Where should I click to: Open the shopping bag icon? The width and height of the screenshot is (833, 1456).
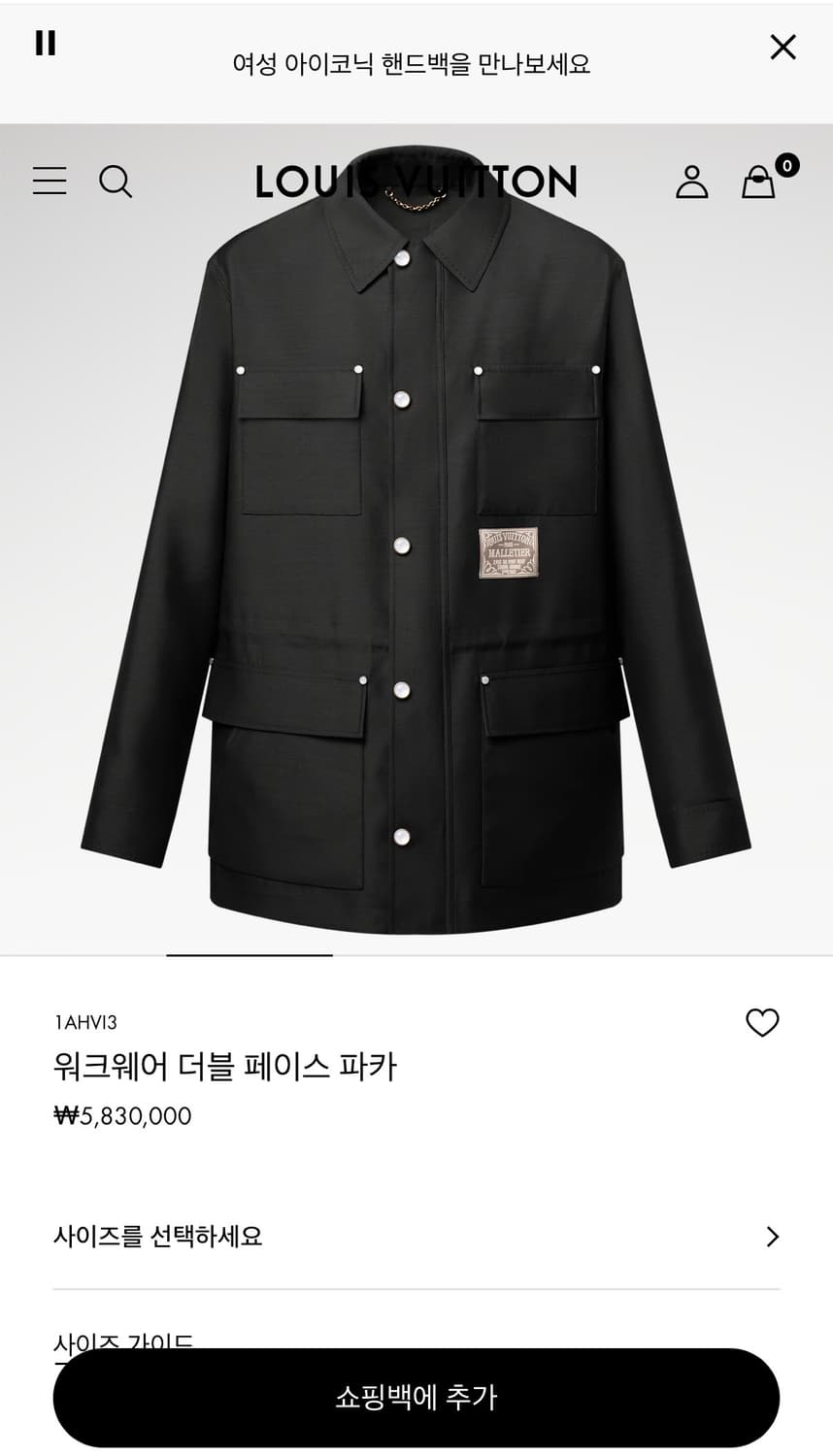coord(758,183)
